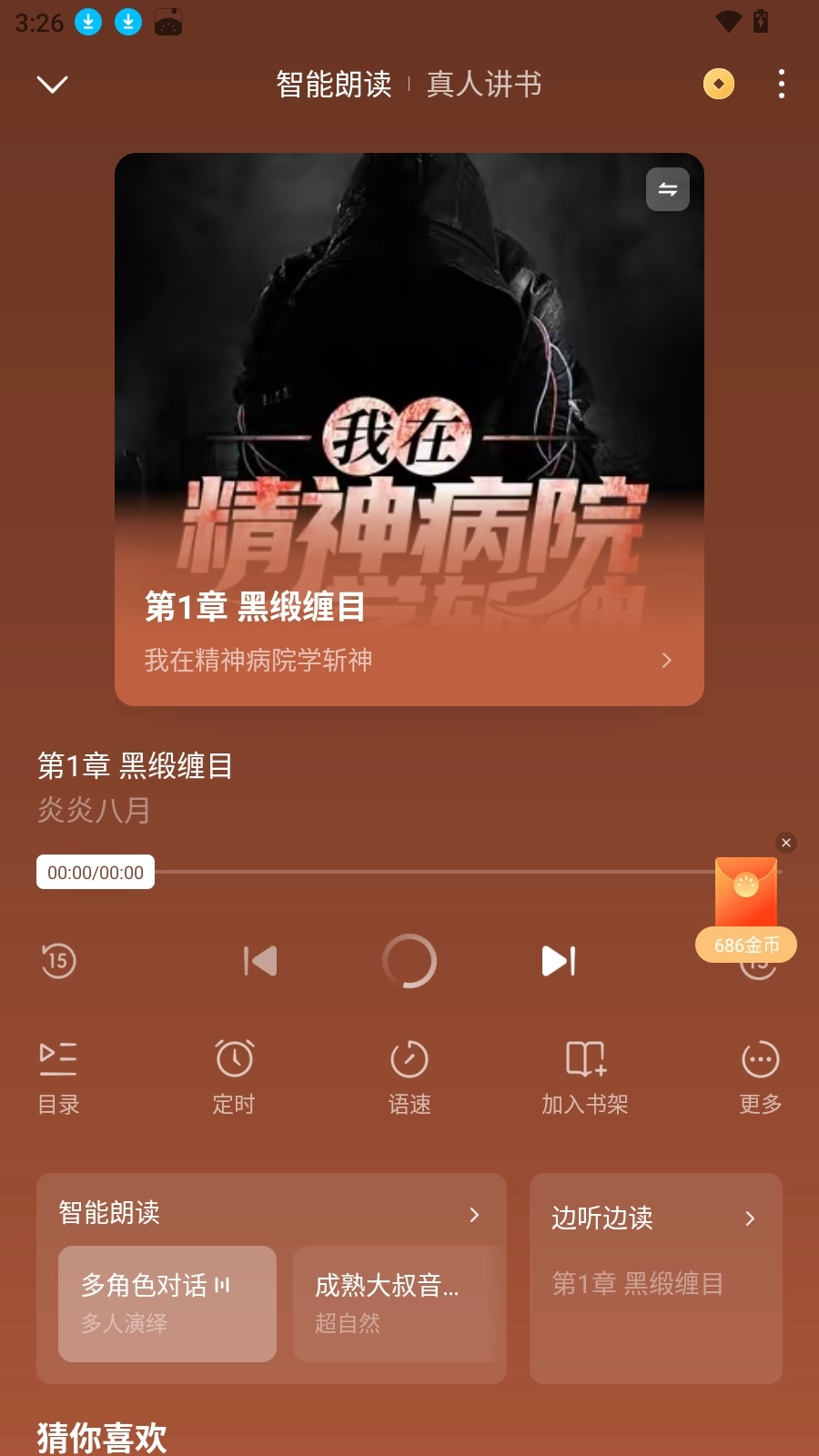The height and width of the screenshot is (1456, 819).
Task: Collapse the audio player with the down arrow
Action: [x=52, y=85]
